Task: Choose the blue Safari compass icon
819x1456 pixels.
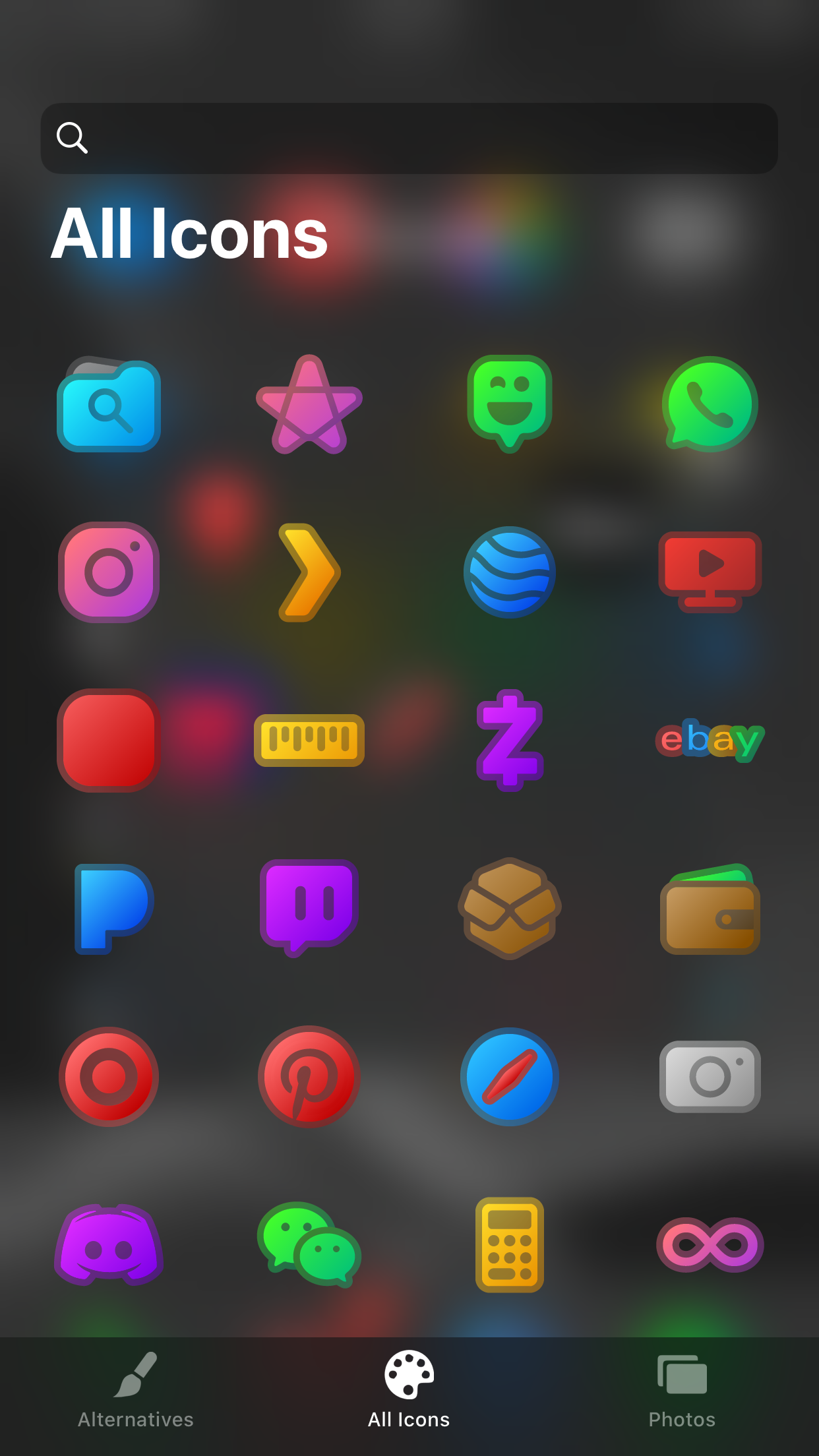Action: point(510,1076)
